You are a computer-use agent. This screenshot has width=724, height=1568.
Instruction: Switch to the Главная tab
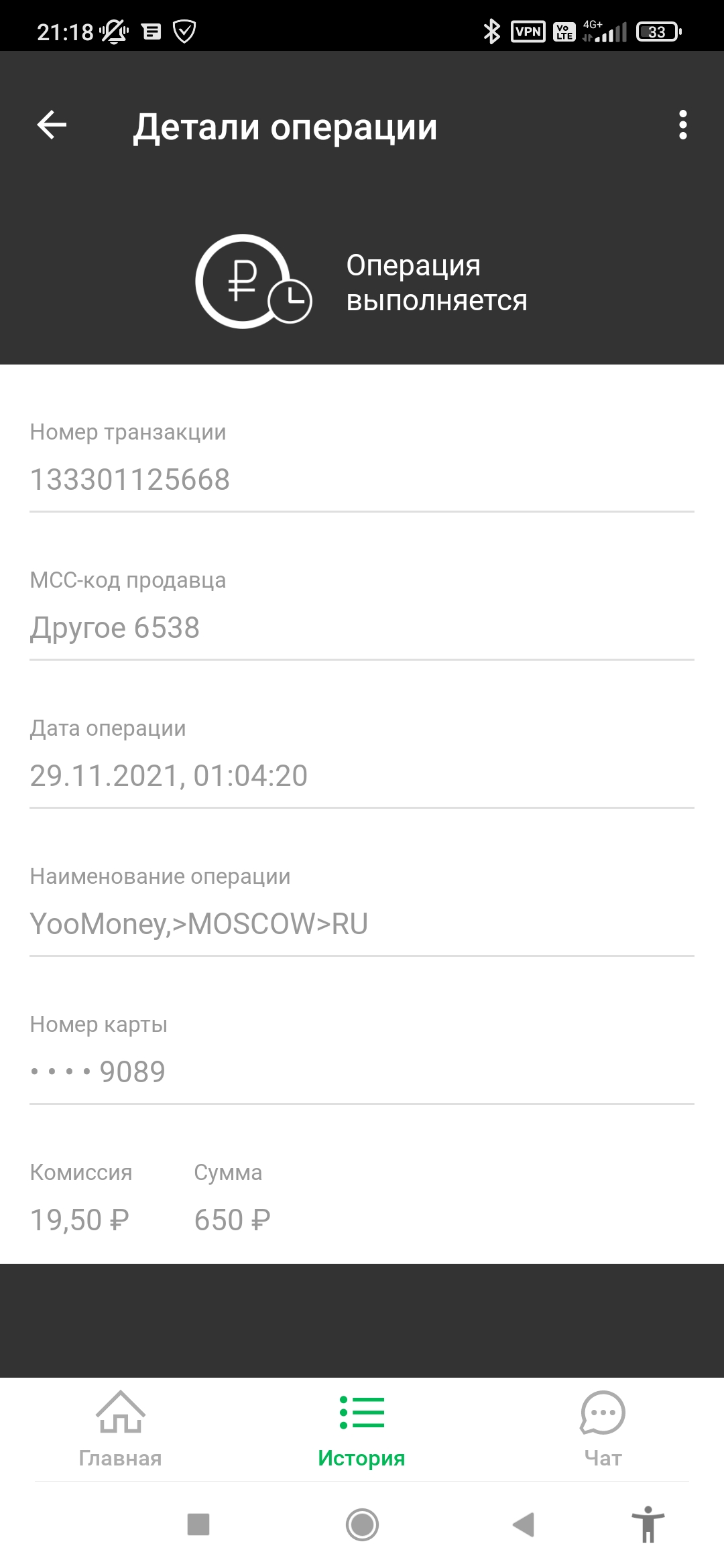[121, 1429]
